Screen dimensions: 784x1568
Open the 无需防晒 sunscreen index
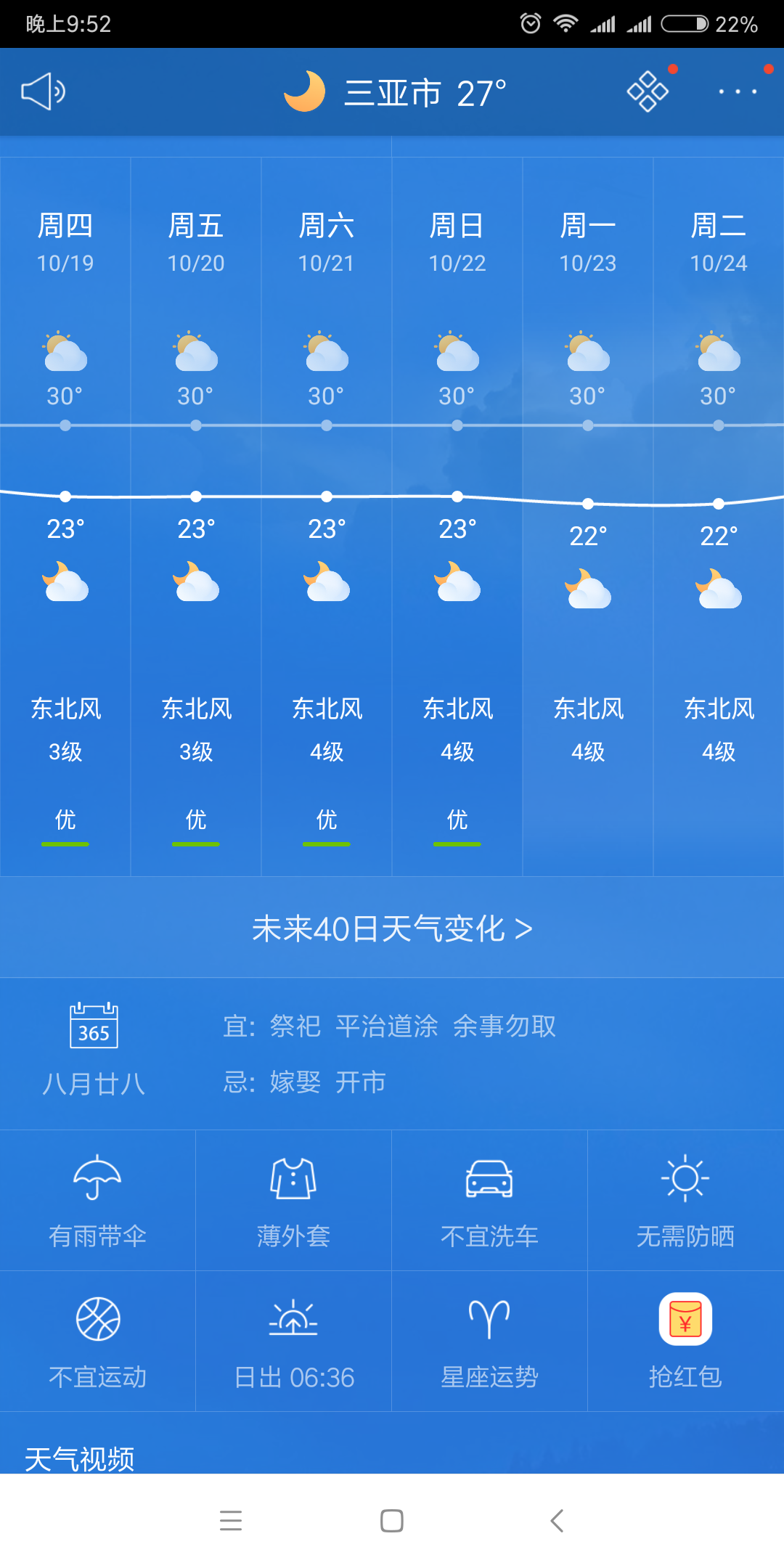point(685,1201)
